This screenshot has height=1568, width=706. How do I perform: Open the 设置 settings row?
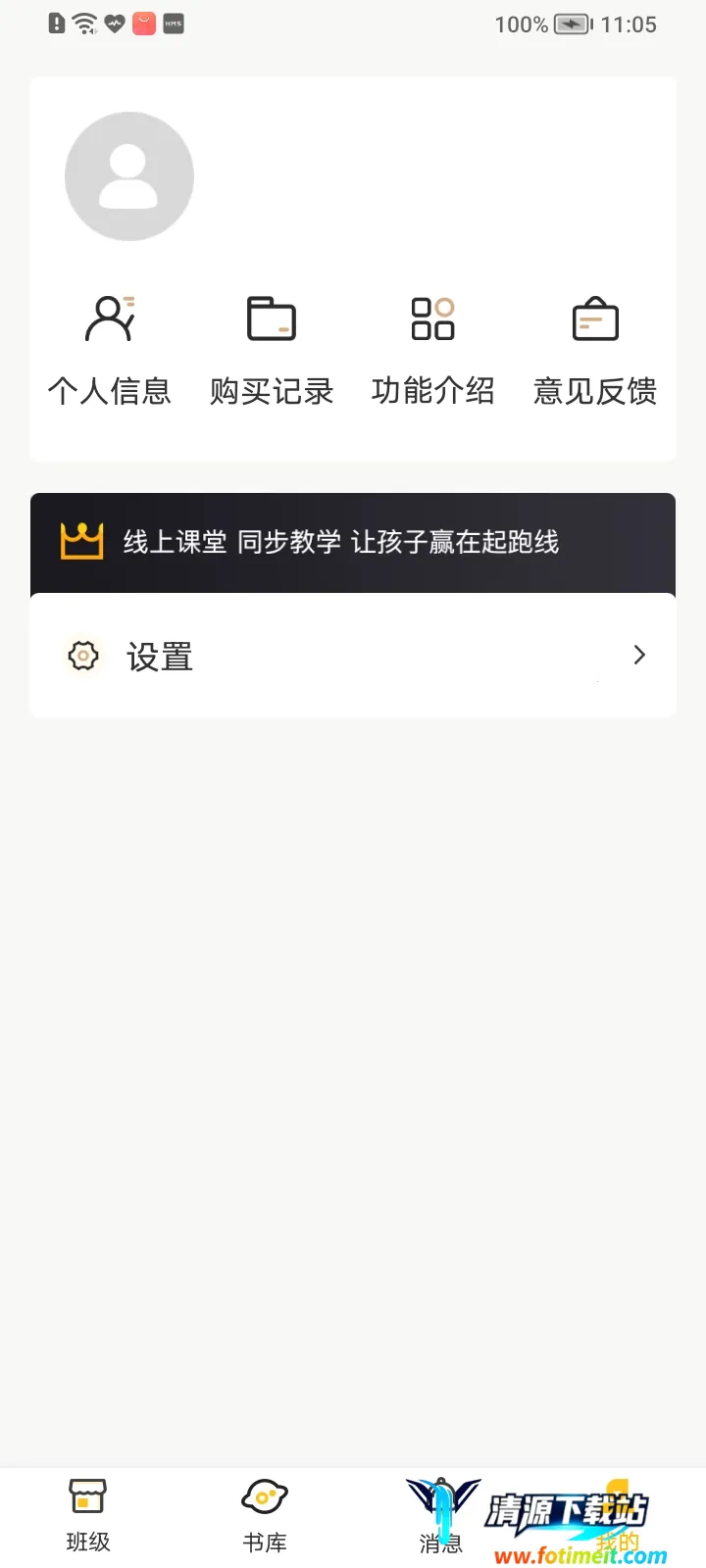353,656
